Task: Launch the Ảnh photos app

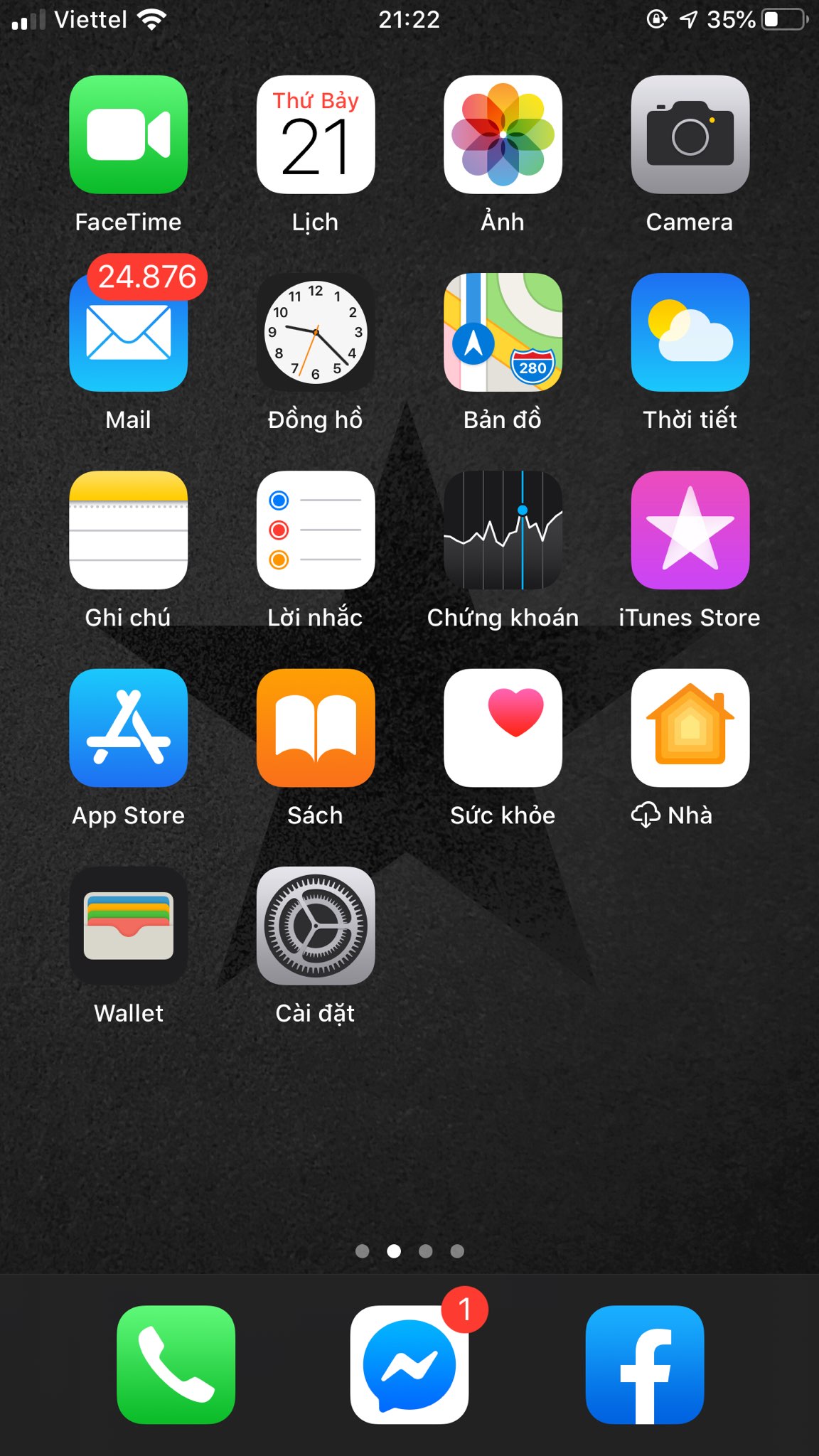Action: [503, 134]
